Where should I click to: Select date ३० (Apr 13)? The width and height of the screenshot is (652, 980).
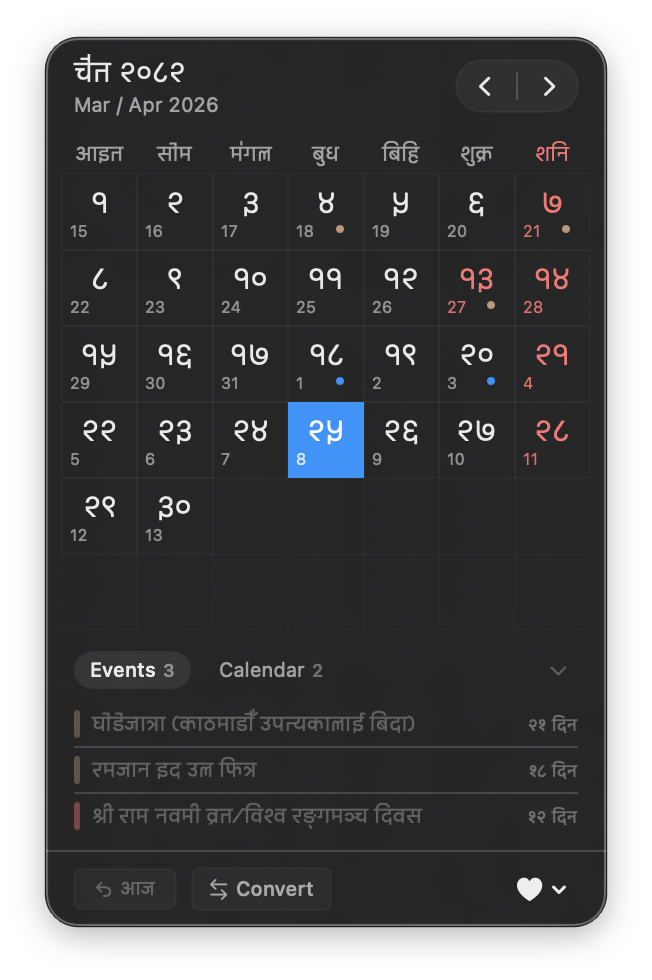click(x=175, y=516)
